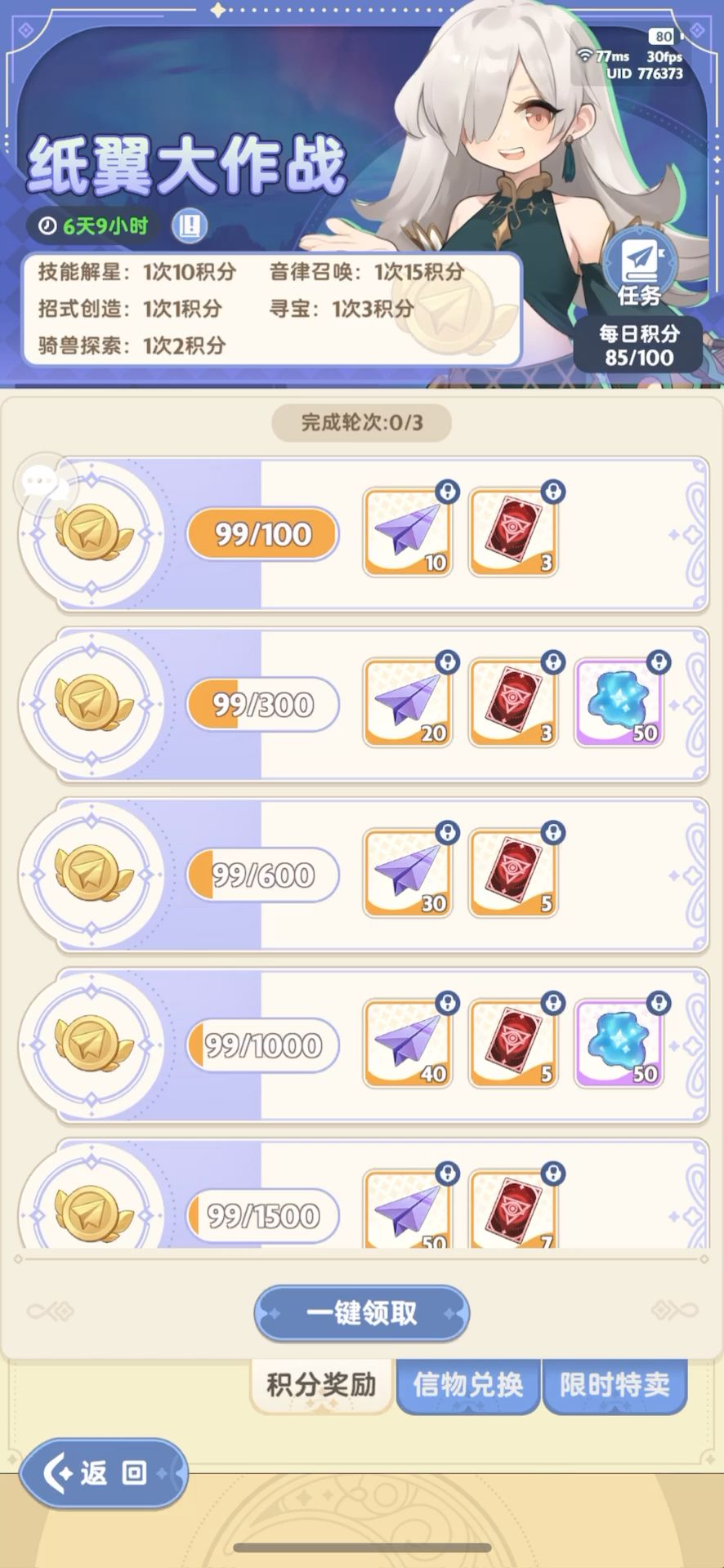The width and height of the screenshot is (724, 1568).
Task: View red card reward in 99/100 row
Action: (x=514, y=533)
